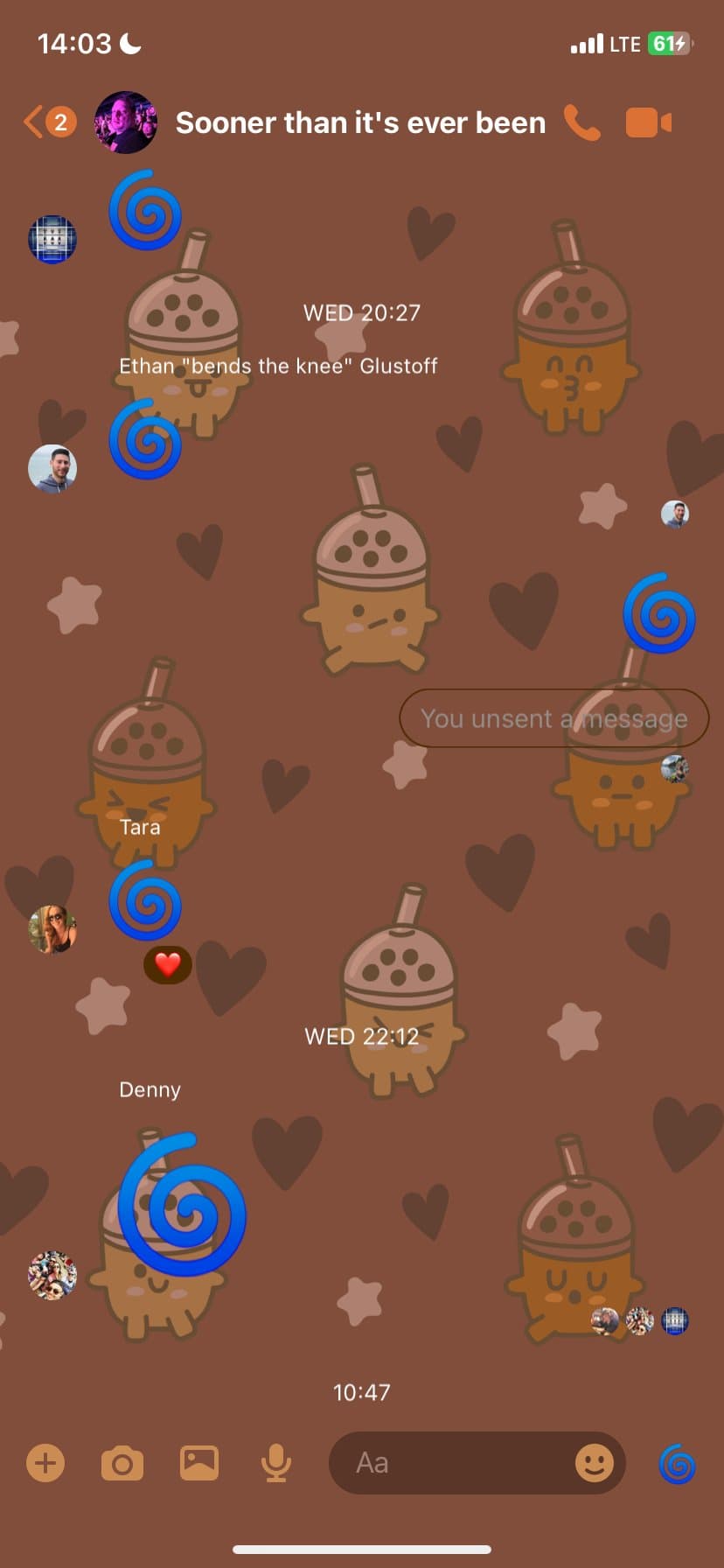Open the photo gallery picker
724x1568 pixels.
(x=199, y=1463)
